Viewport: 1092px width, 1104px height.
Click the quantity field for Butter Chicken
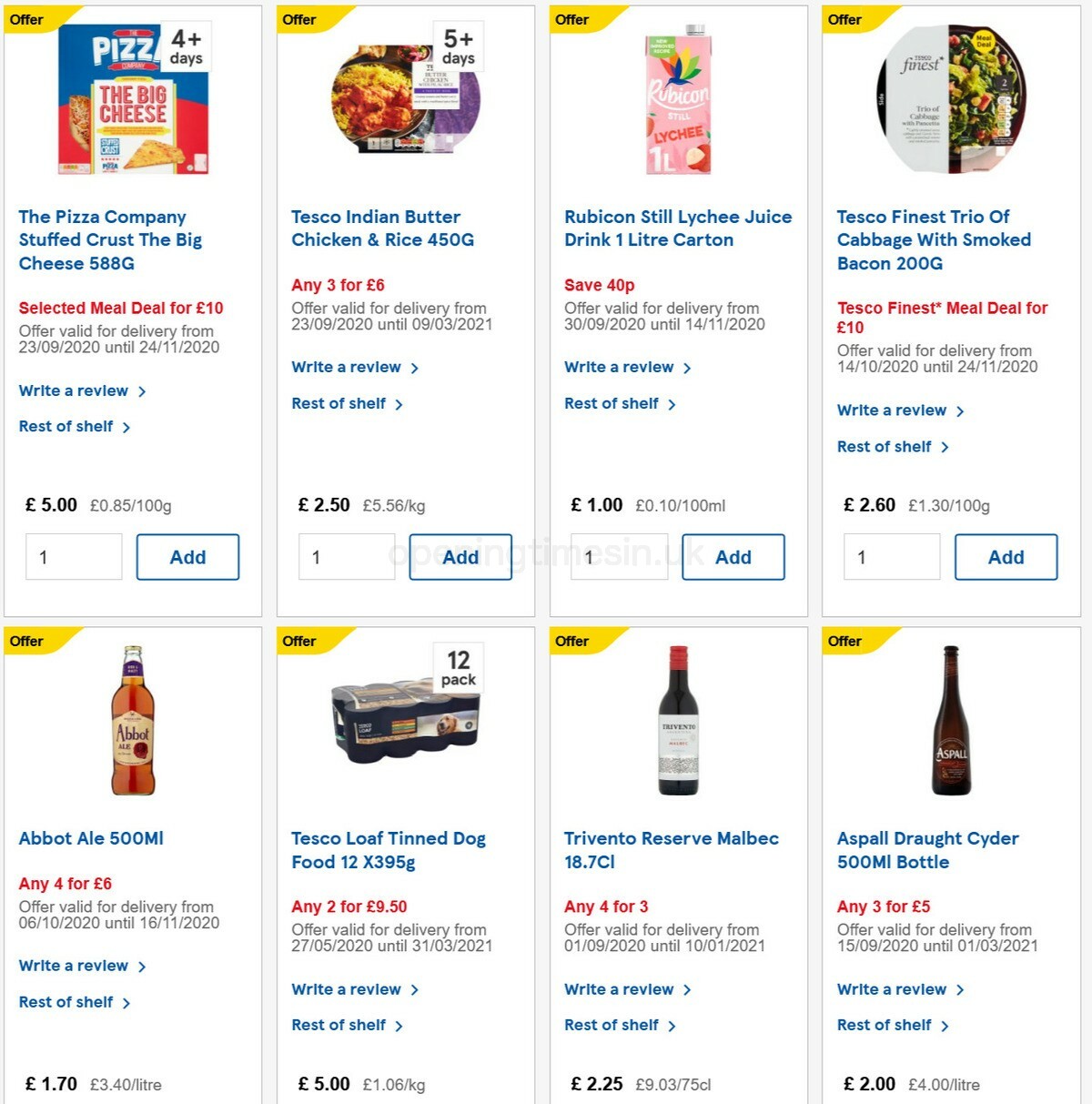pos(346,557)
